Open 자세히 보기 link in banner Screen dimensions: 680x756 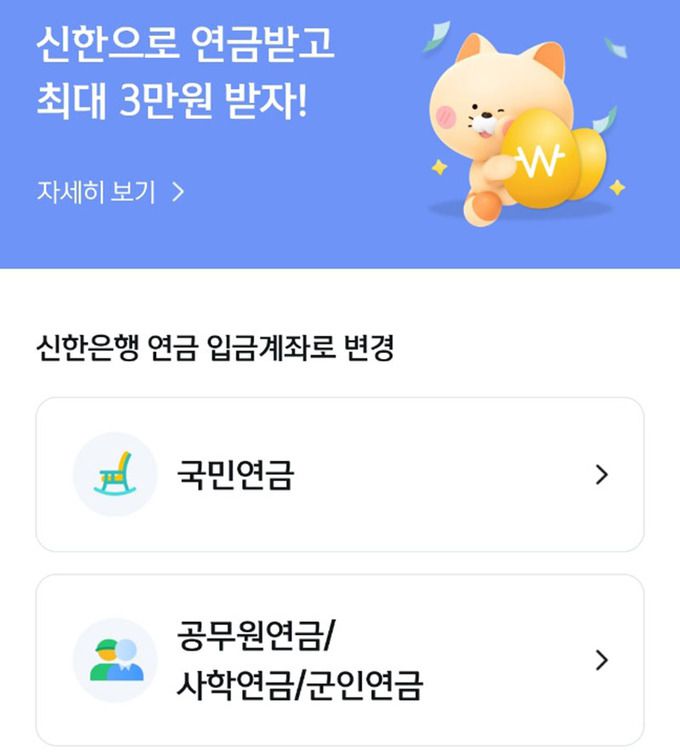click(110, 193)
